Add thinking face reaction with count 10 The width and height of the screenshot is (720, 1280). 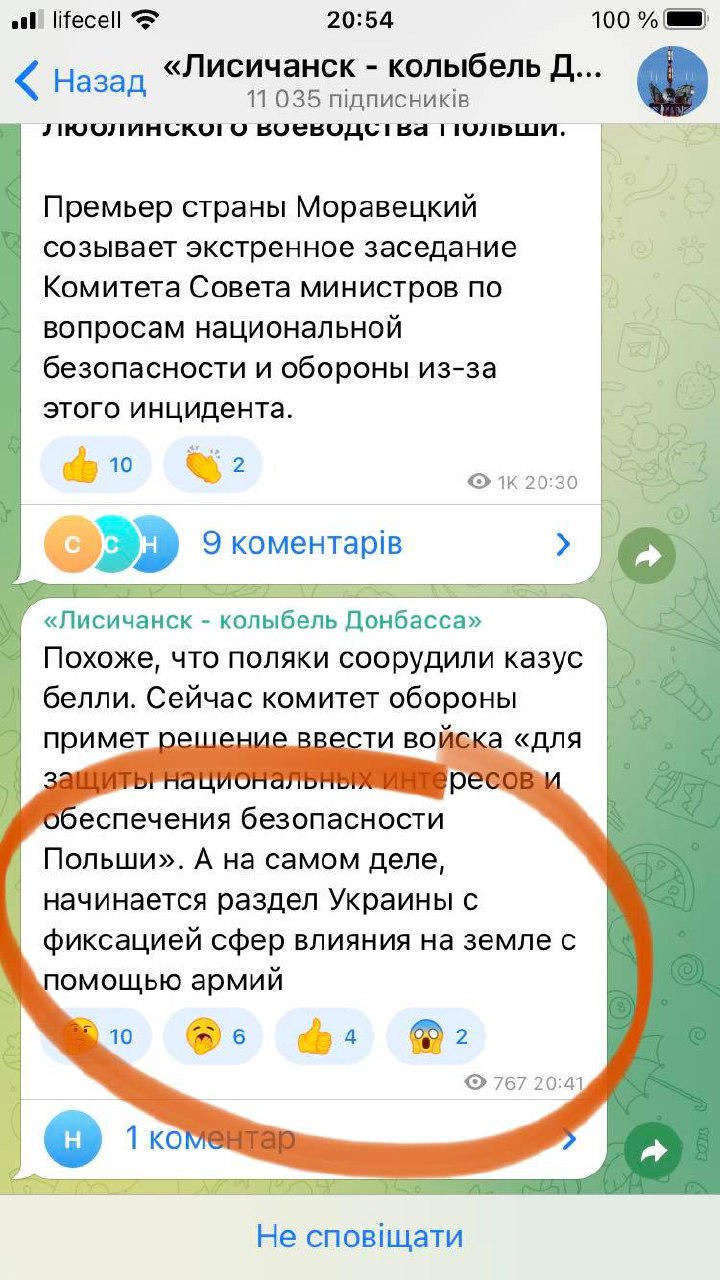[96, 1036]
